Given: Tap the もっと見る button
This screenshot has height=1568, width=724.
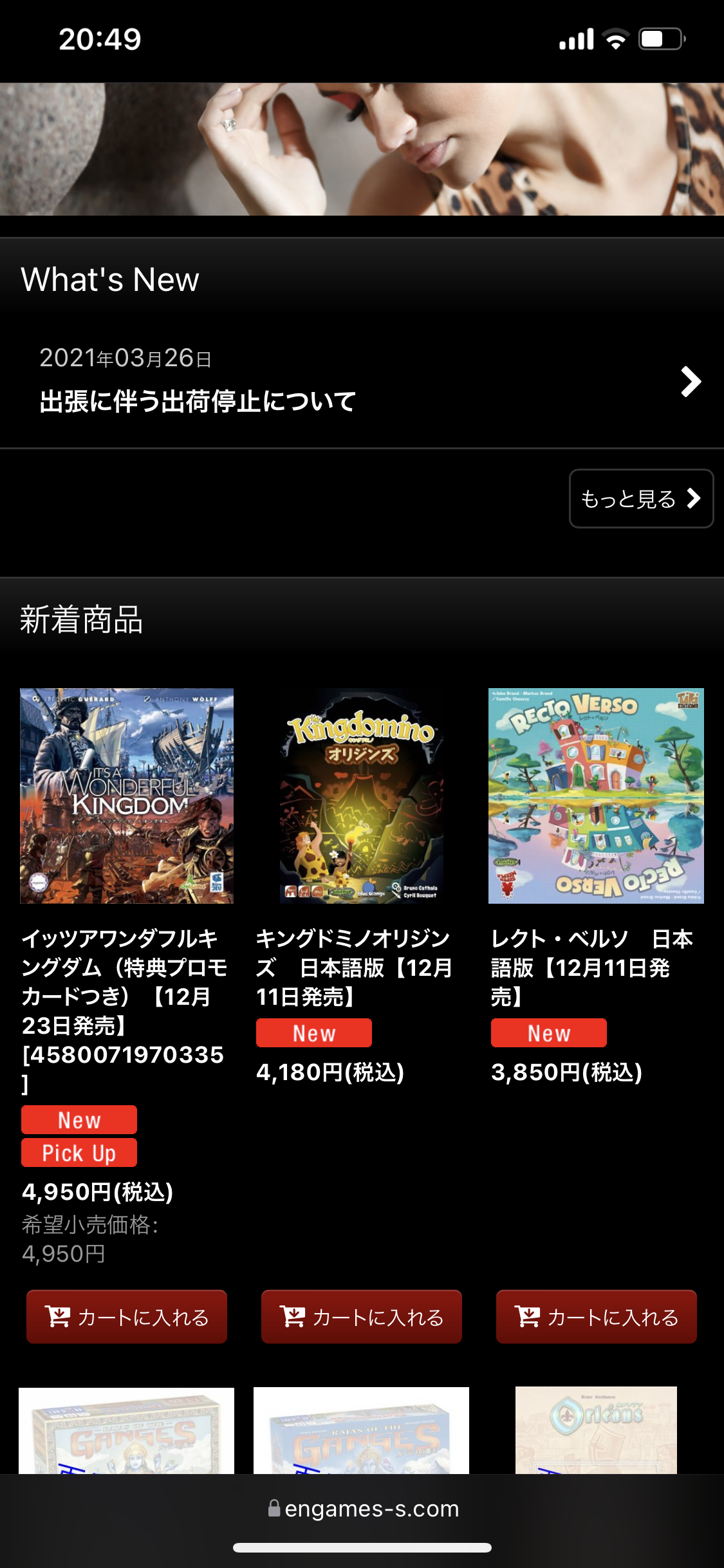Looking at the screenshot, I should (641, 499).
